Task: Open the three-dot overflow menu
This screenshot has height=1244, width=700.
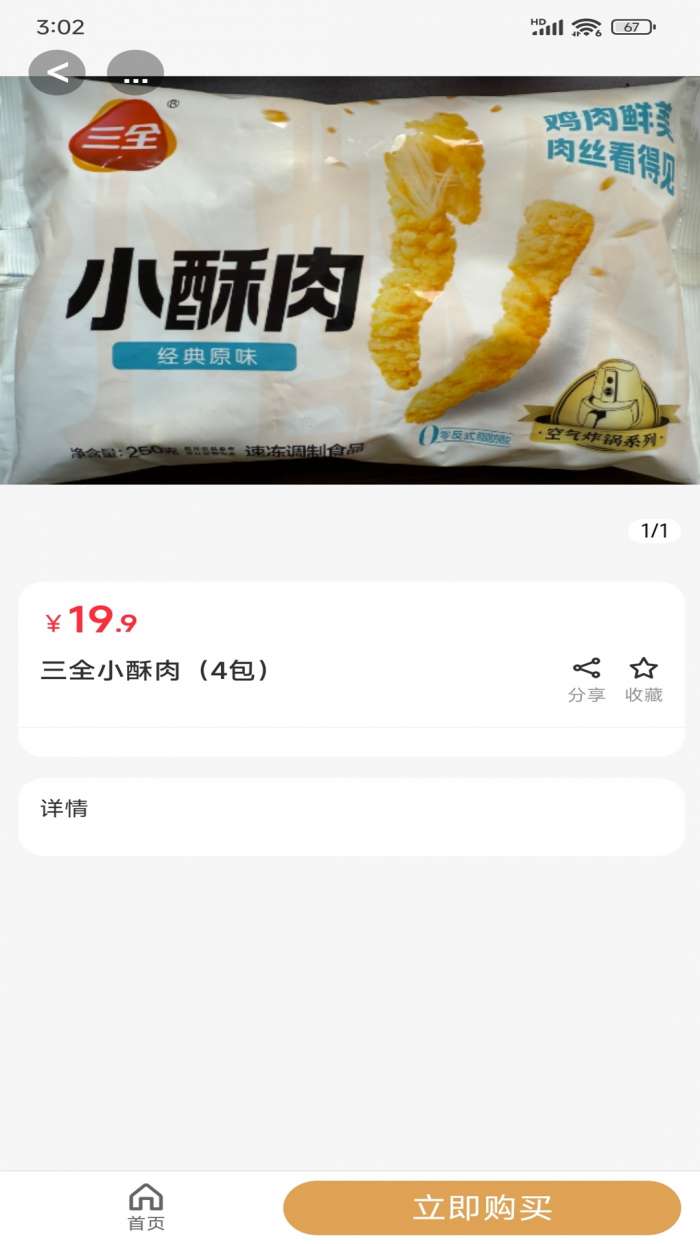Action: point(135,73)
